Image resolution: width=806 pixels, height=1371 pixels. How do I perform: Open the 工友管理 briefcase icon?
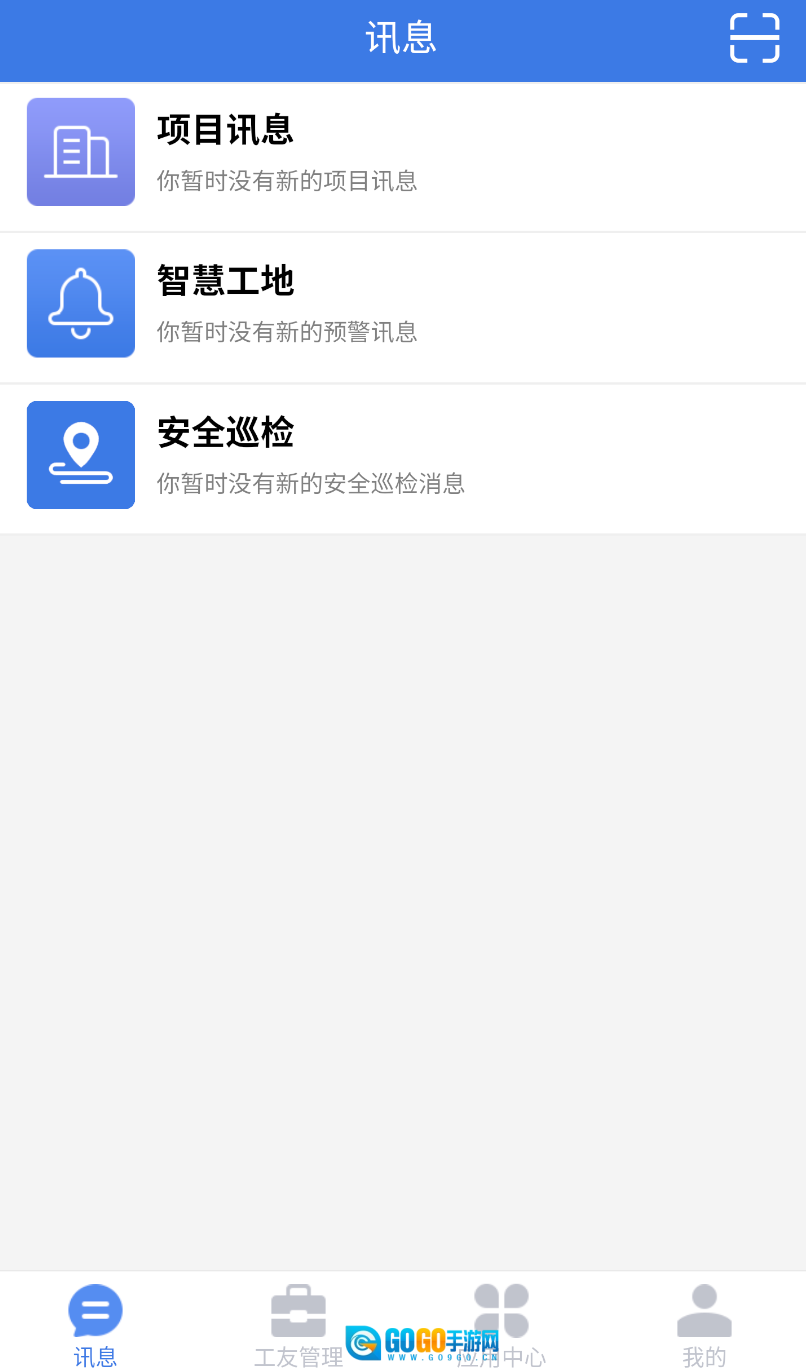tap(299, 1309)
